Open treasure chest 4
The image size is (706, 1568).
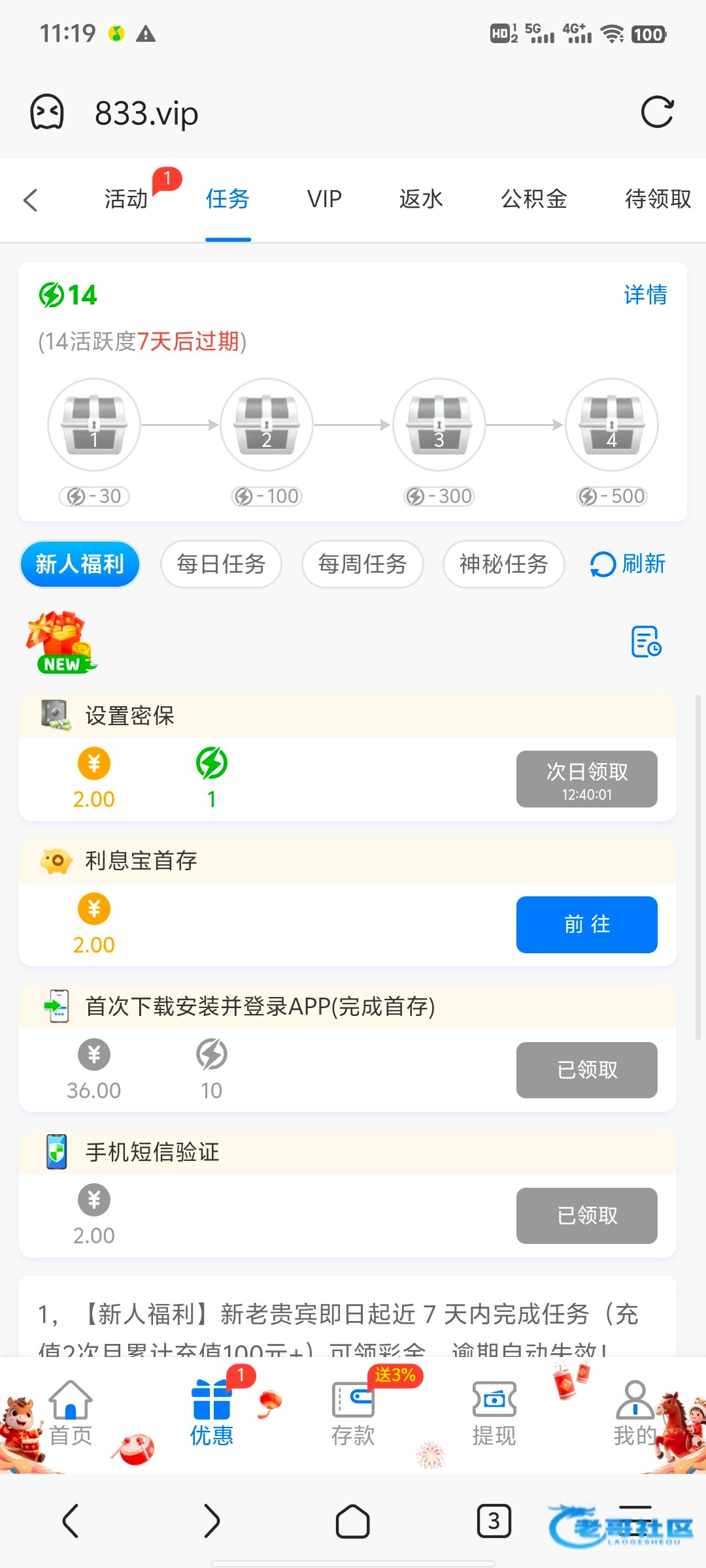click(611, 425)
